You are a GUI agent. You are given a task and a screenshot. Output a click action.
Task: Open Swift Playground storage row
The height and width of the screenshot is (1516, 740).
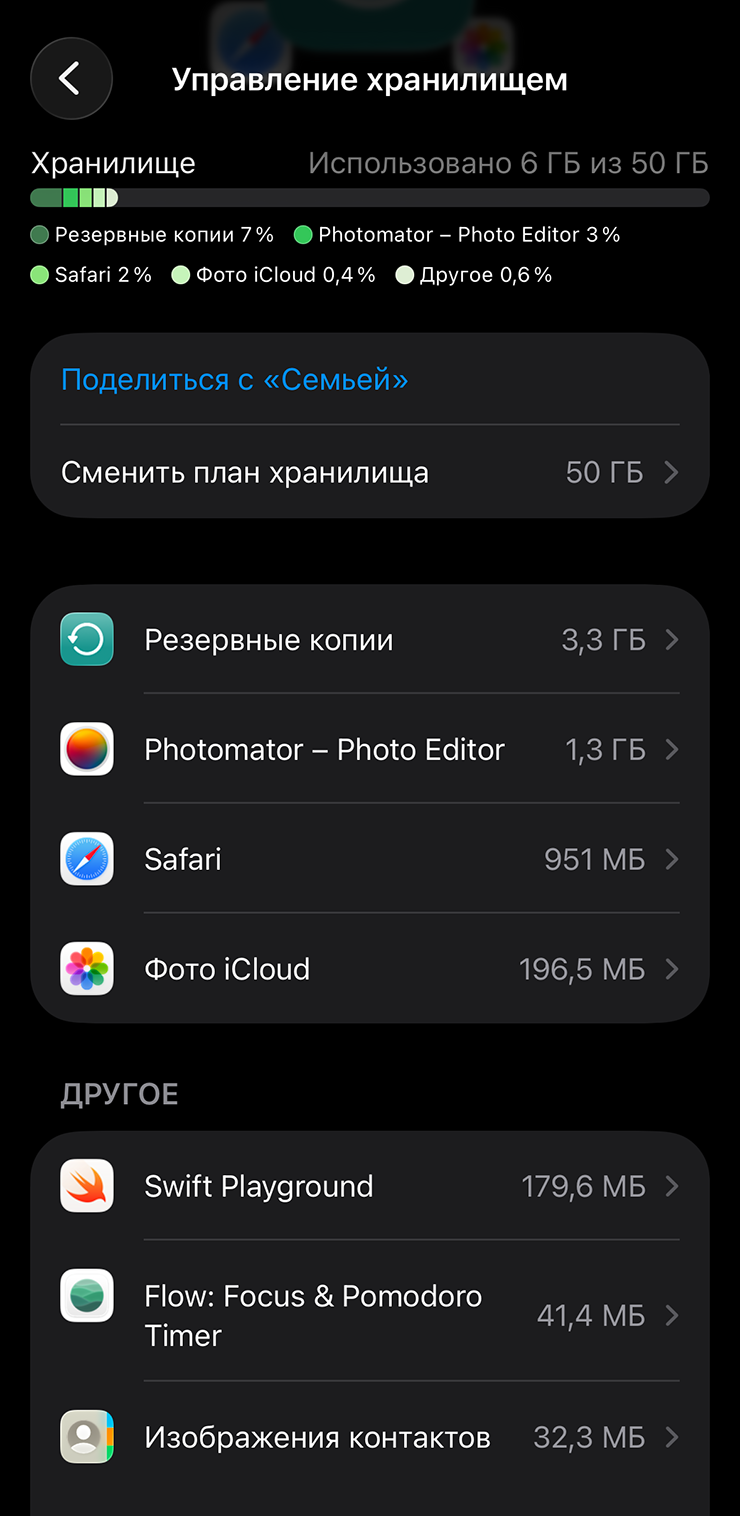[x=370, y=1186]
